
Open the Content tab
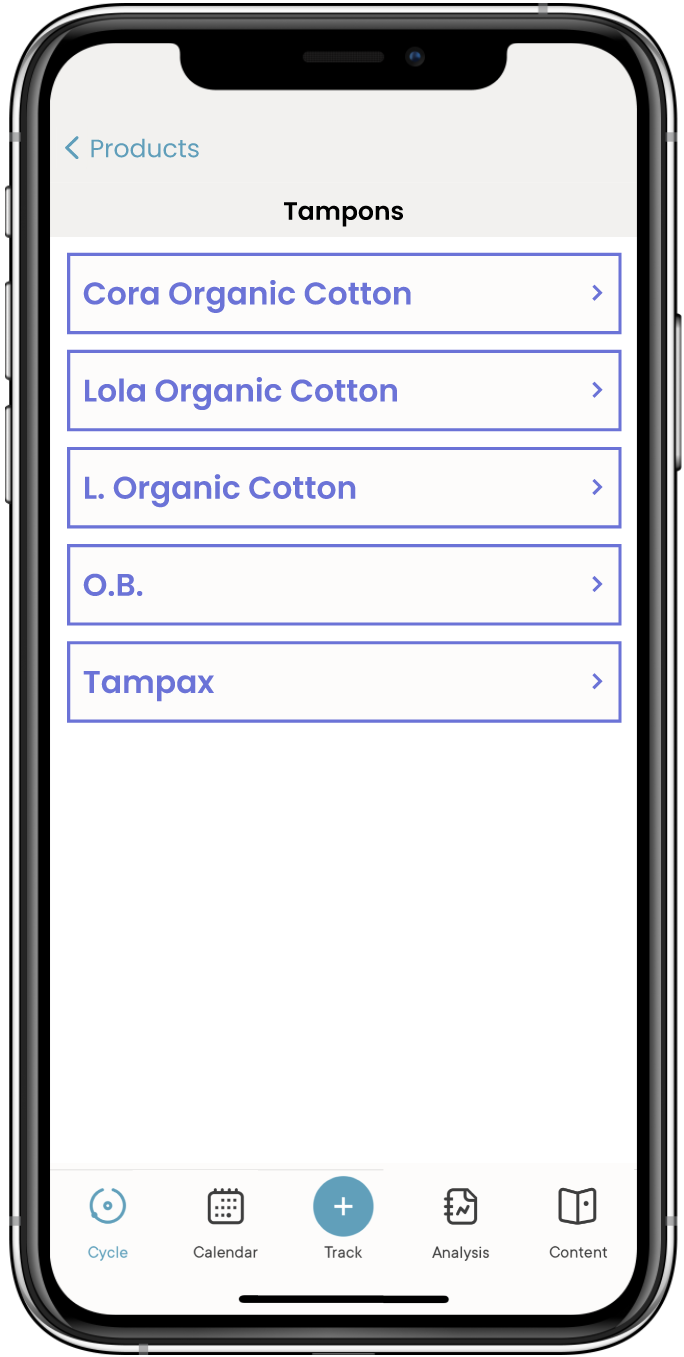[578, 1222]
